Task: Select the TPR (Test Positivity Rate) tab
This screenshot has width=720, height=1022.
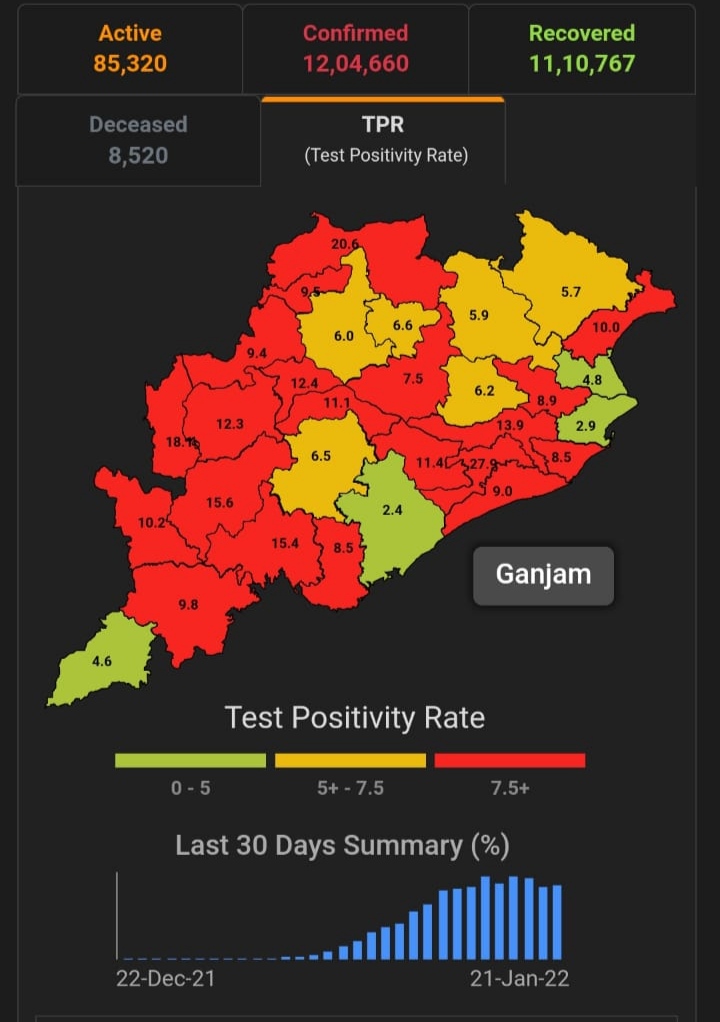Action: pyautogui.click(x=385, y=140)
